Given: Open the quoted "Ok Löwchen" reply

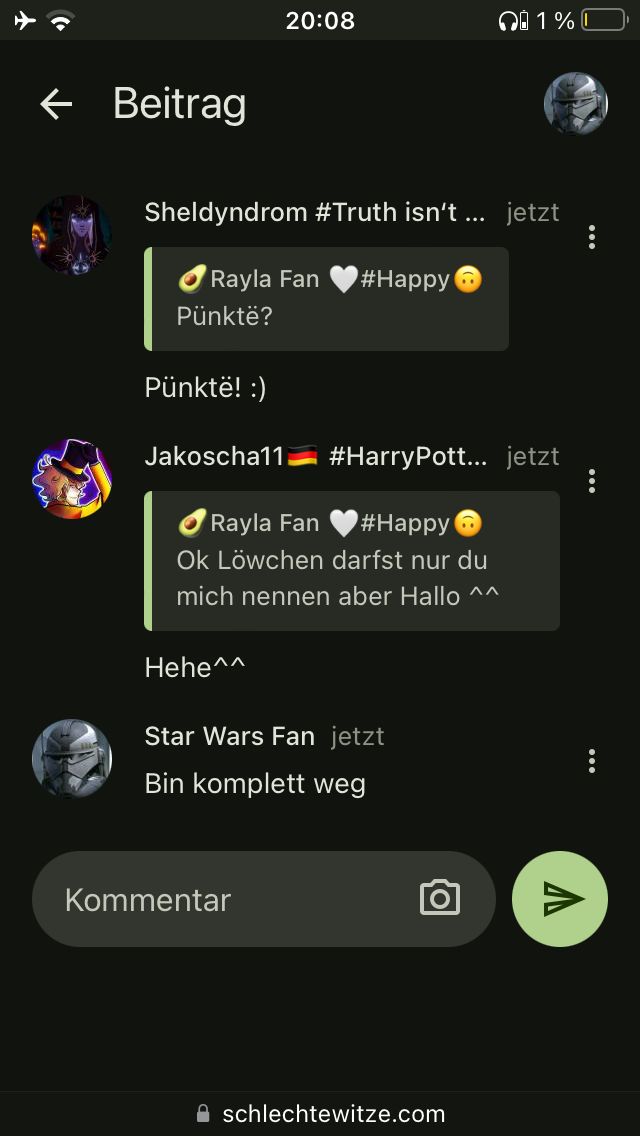Looking at the screenshot, I should coord(353,561).
